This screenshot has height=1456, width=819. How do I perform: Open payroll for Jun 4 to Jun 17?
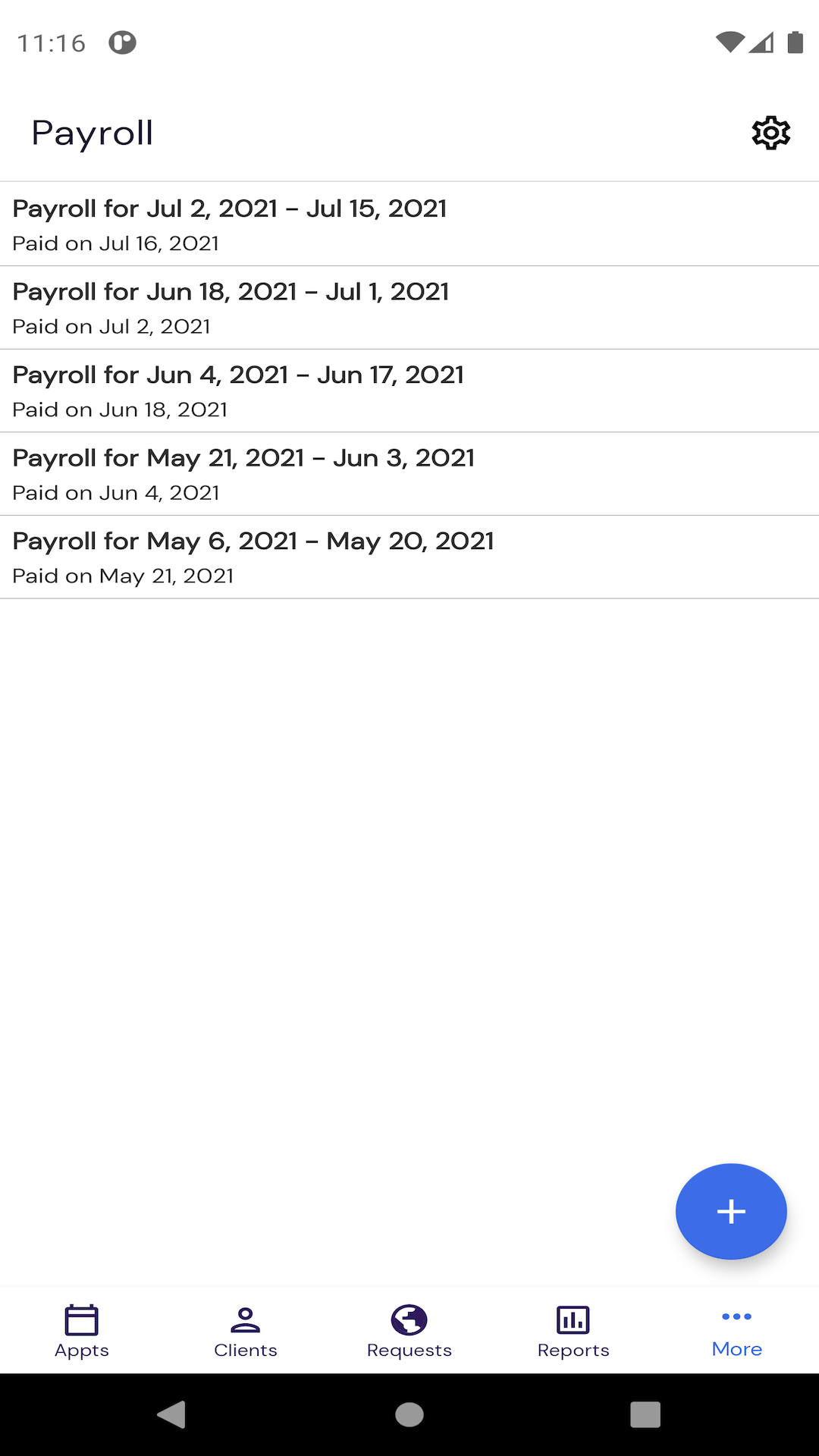point(409,390)
